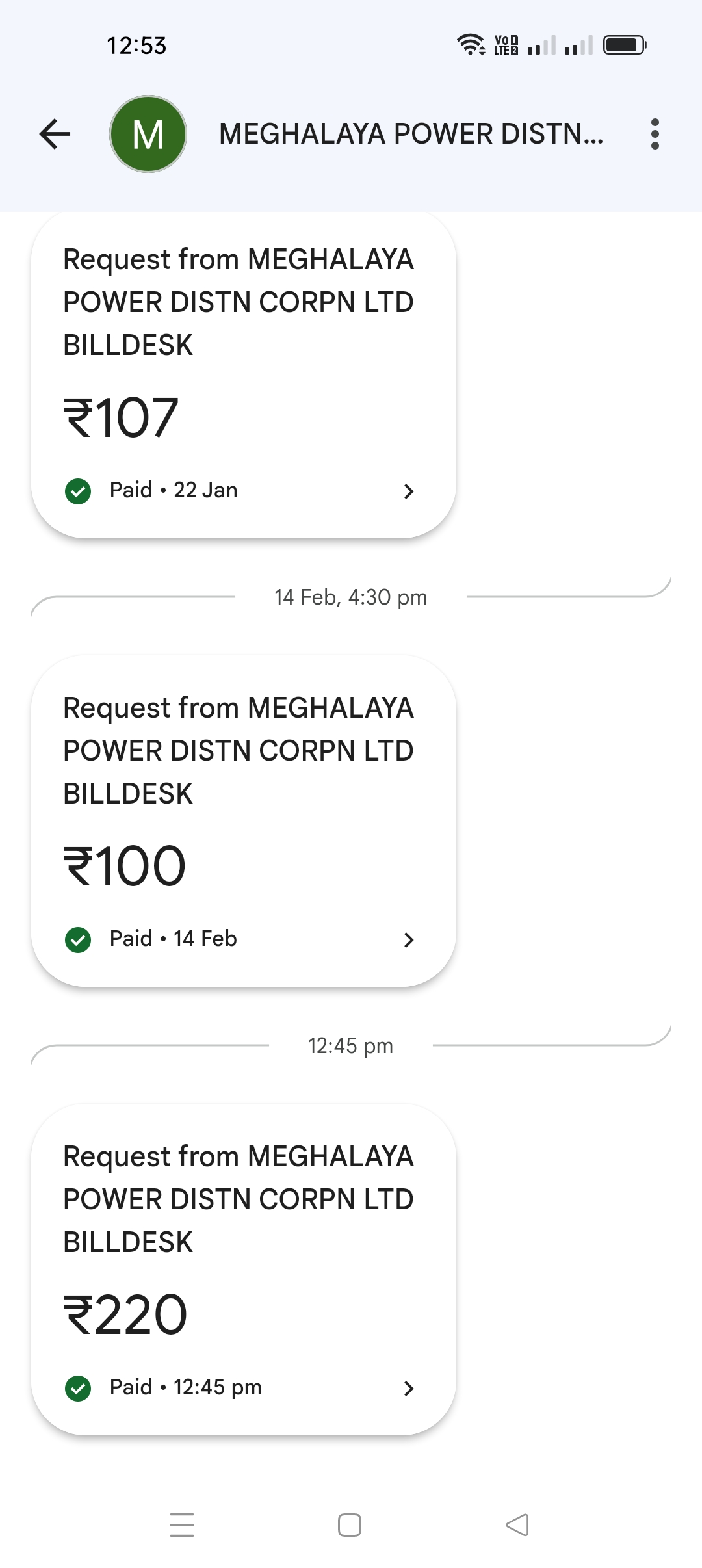The width and height of the screenshot is (702, 1568).
Task: Go back using the top arrow
Action: 55,134
